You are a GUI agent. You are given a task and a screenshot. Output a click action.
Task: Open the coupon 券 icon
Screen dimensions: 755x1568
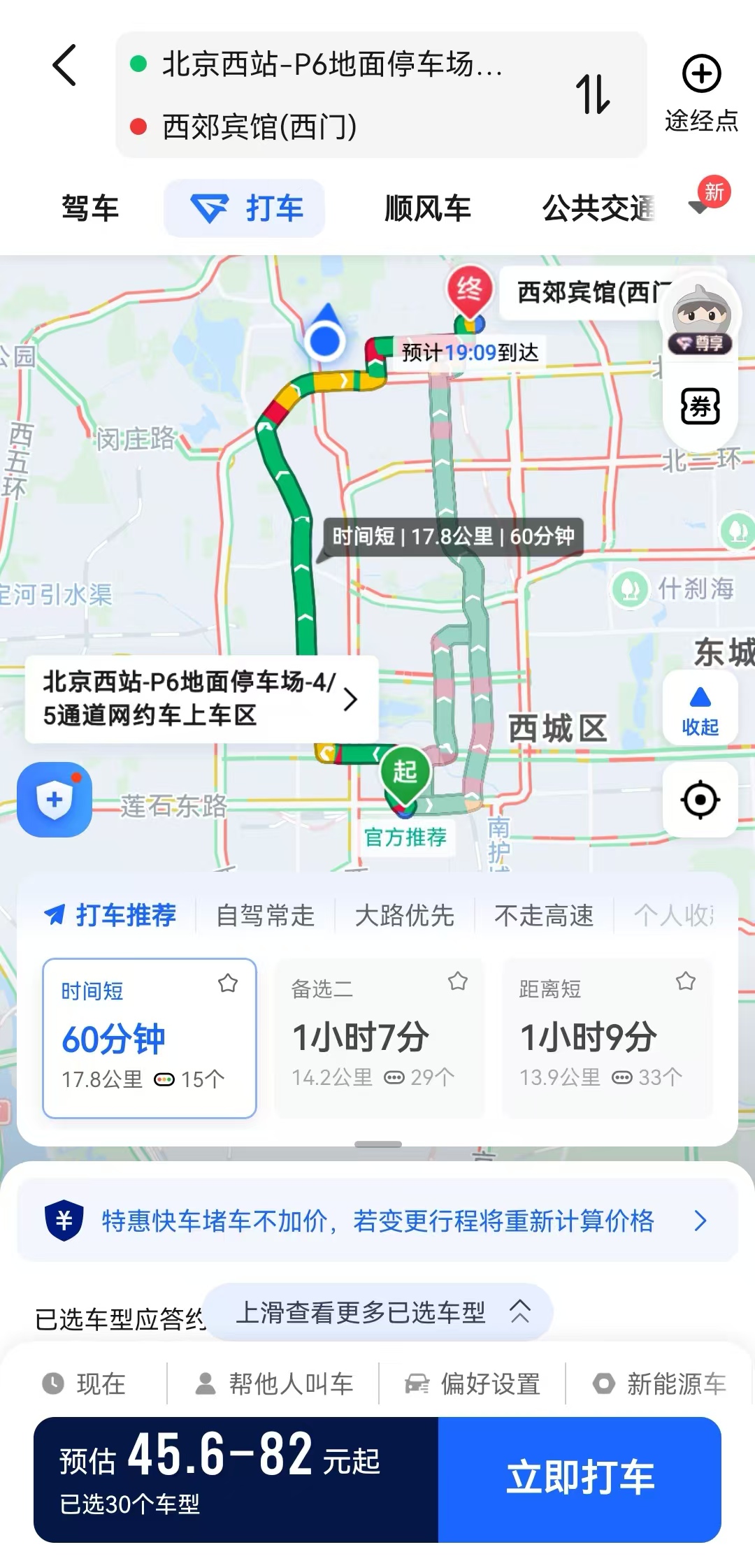[700, 405]
